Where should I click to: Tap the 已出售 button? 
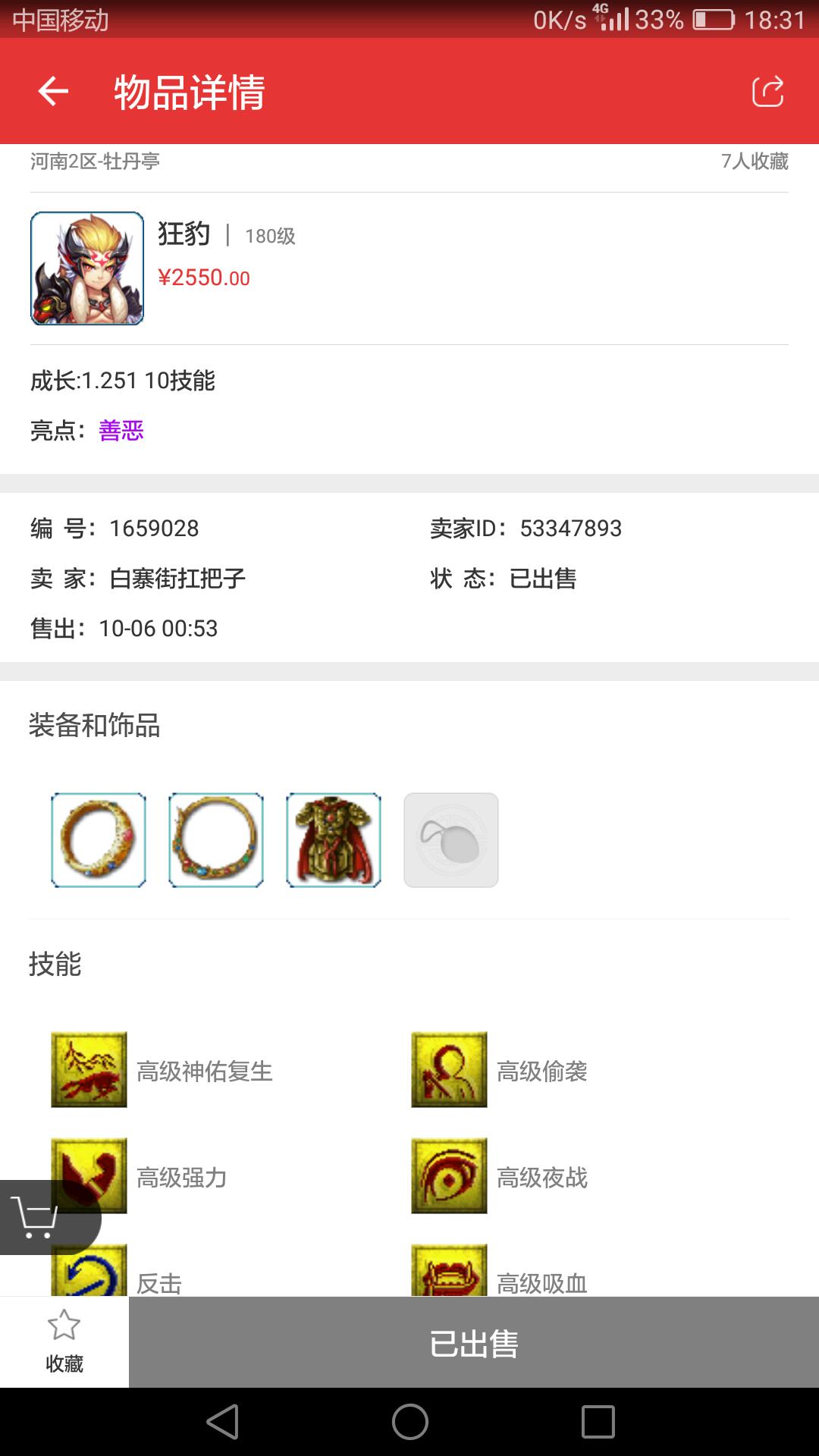(x=474, y=1343)
